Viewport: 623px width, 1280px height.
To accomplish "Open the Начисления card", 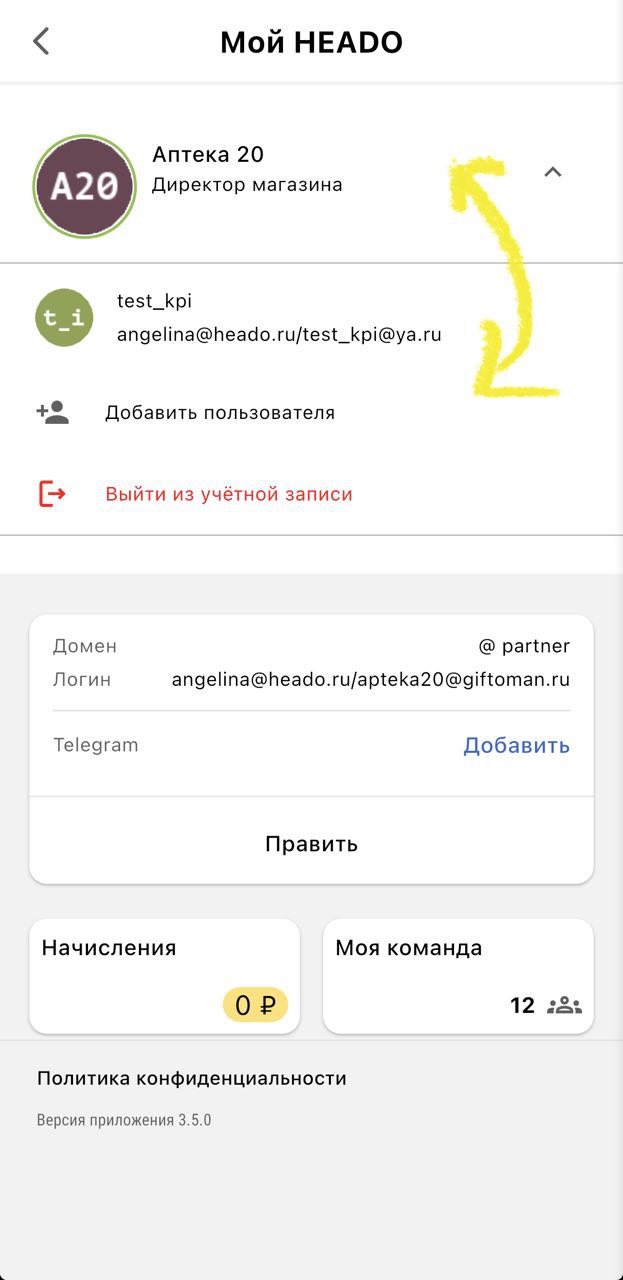I will click(164, 976).
